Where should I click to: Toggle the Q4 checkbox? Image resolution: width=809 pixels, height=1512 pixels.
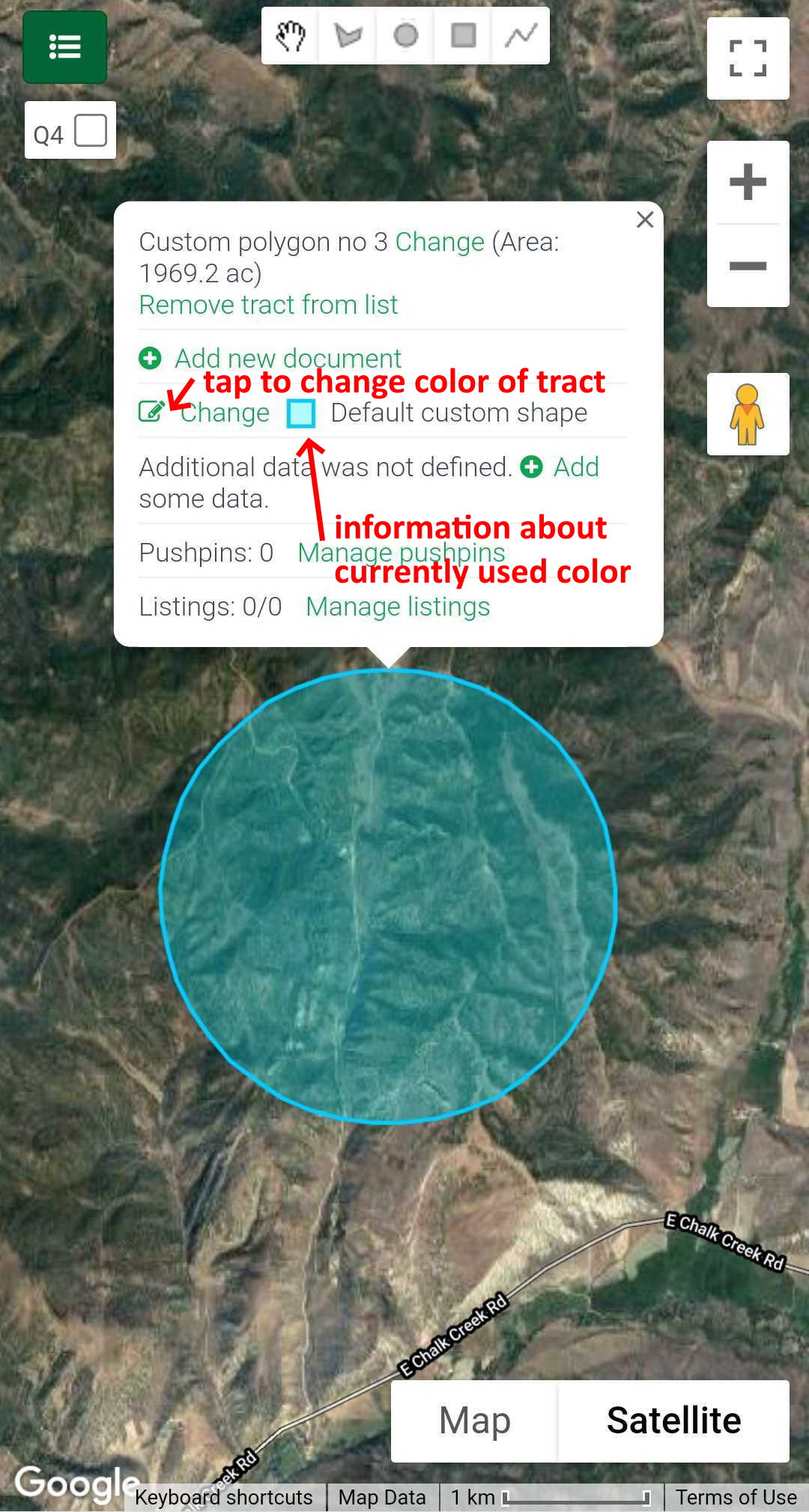pos(91,130)
